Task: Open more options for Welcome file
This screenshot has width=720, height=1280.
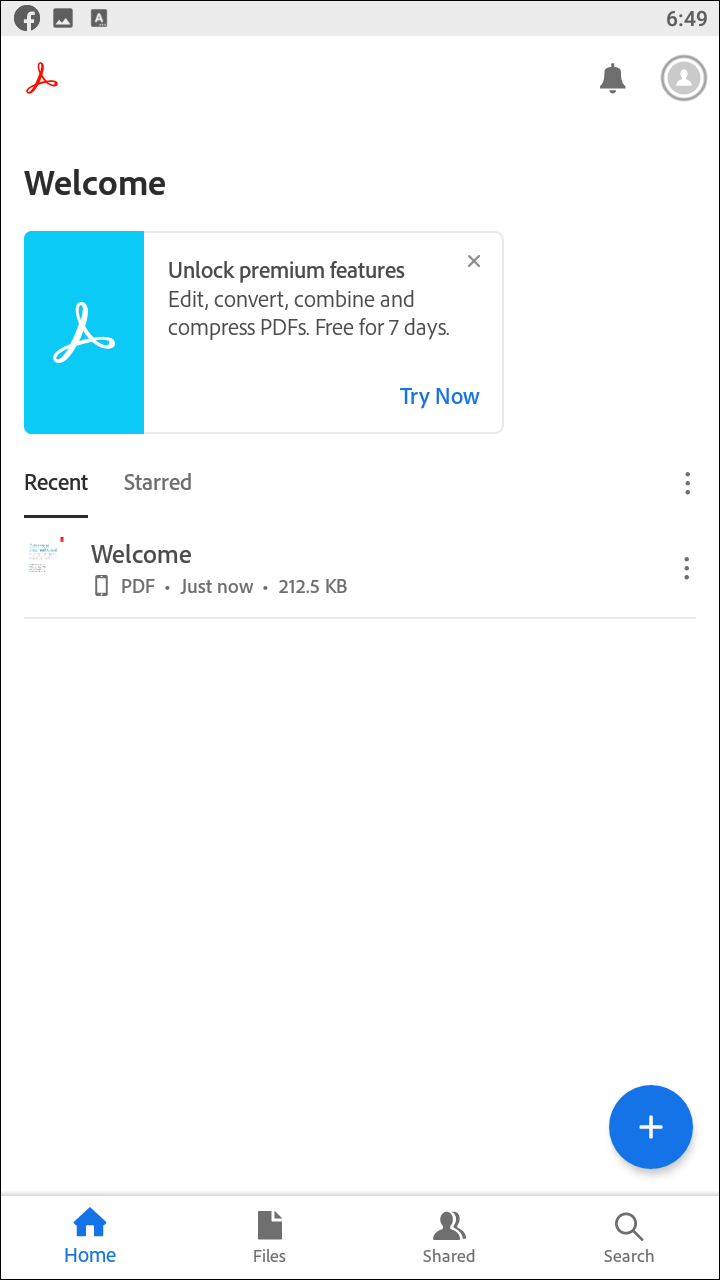Action: click(x=686, y=568)
